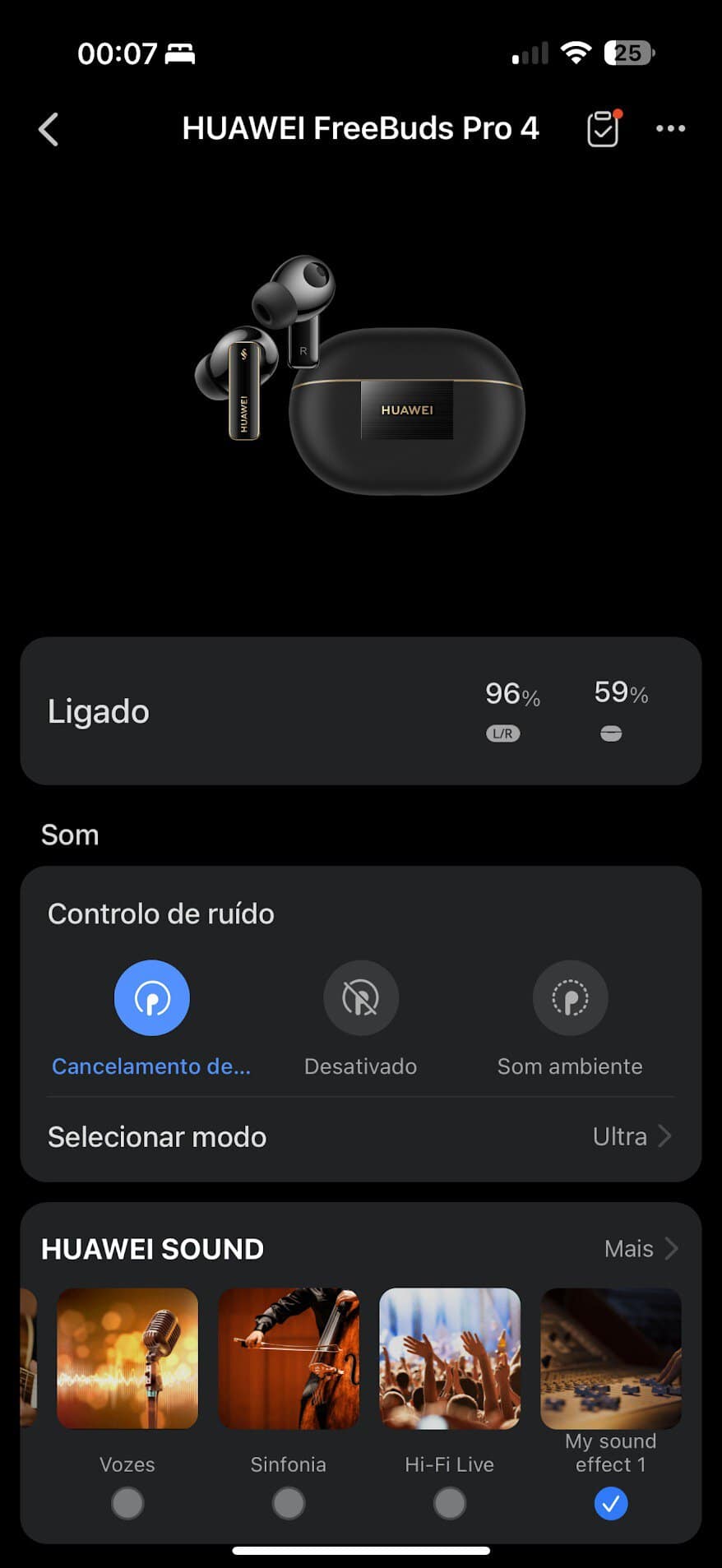This screenshot has height=1568, width=722.
Task: Open the Som section header
Action: tap(70, 835)
